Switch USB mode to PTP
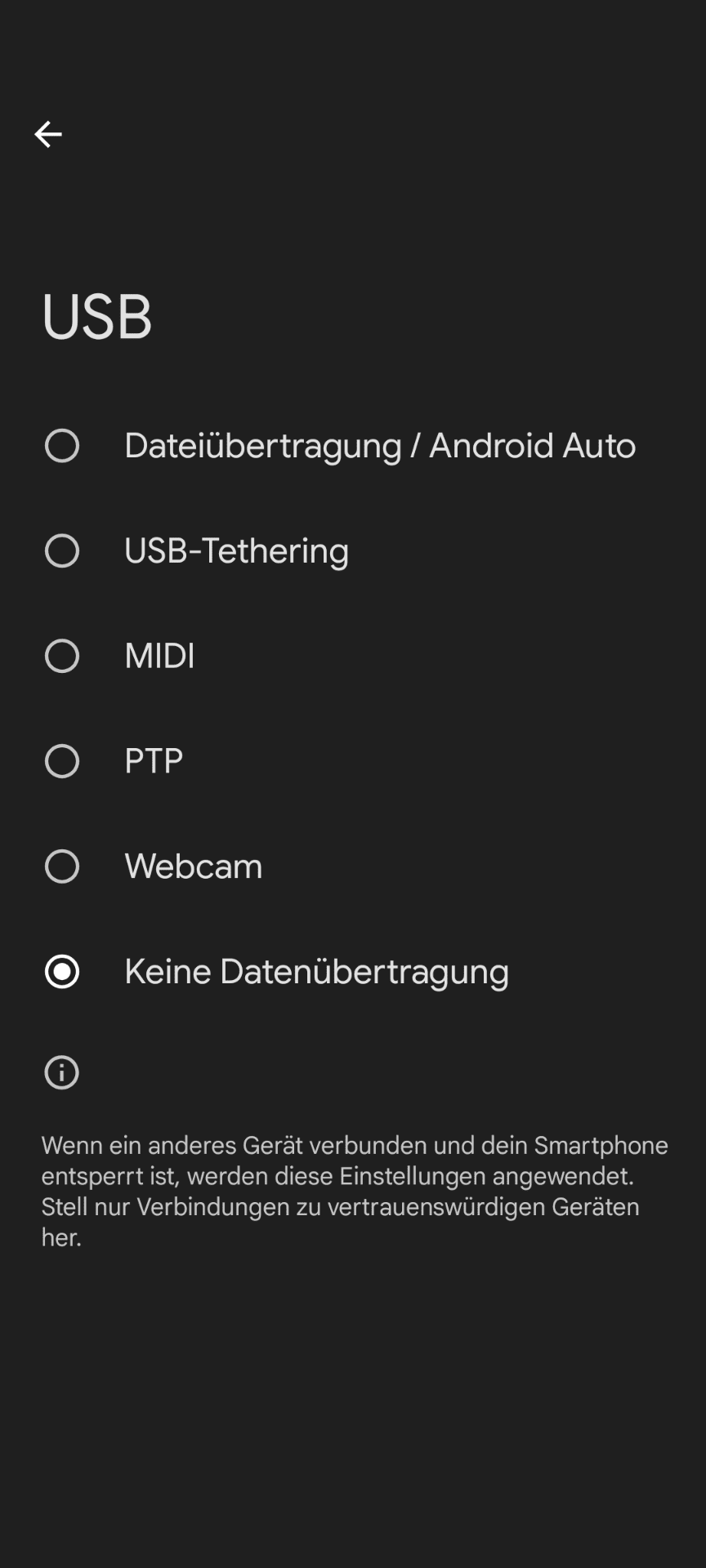 (x=62, y=761)
